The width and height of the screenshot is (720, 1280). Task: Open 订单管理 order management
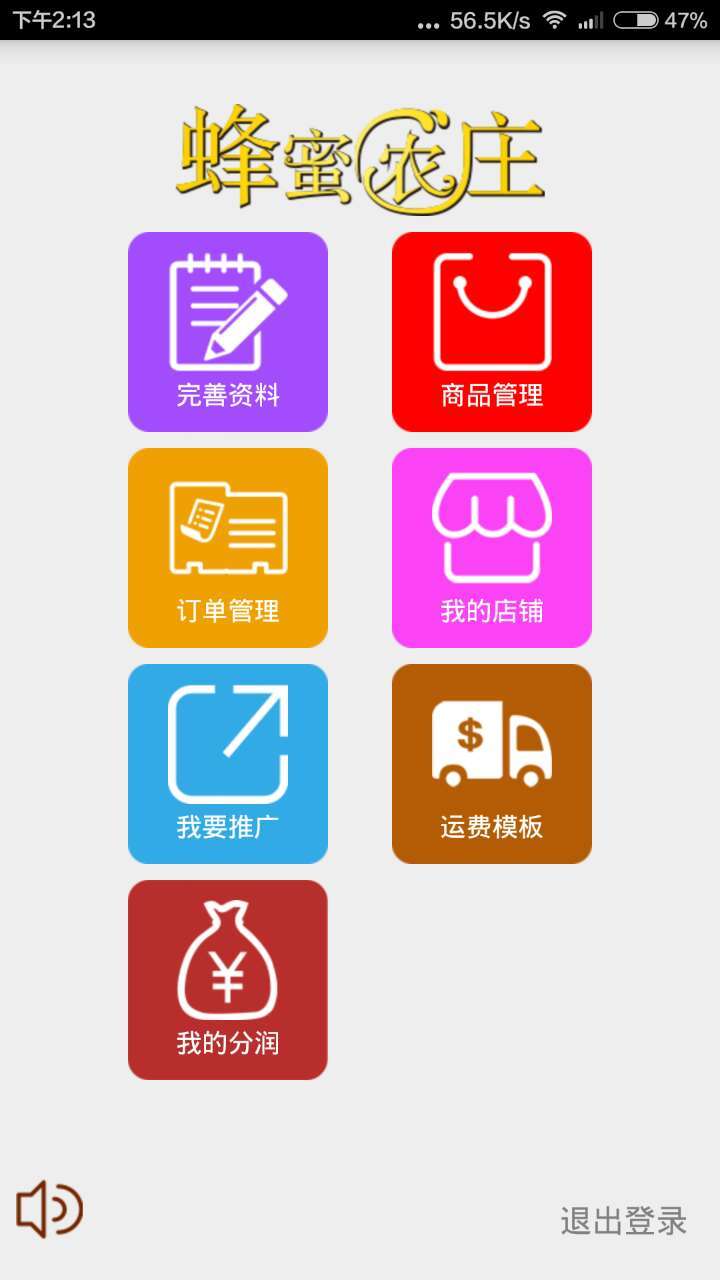[x=228, y=548]
